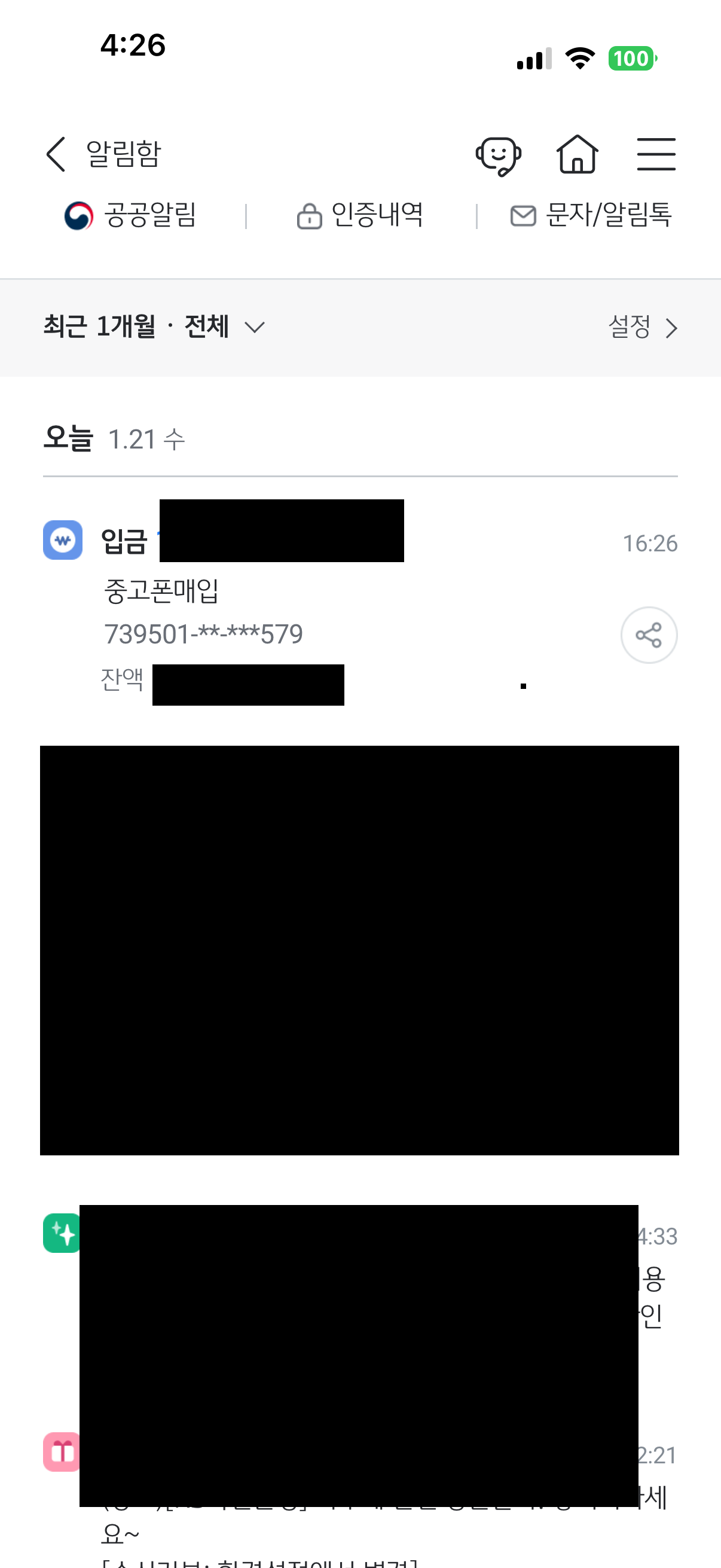This screenshot has width=721, height=1568.
Task: Go to home via the house icon
Action: (x=577, y=155)
